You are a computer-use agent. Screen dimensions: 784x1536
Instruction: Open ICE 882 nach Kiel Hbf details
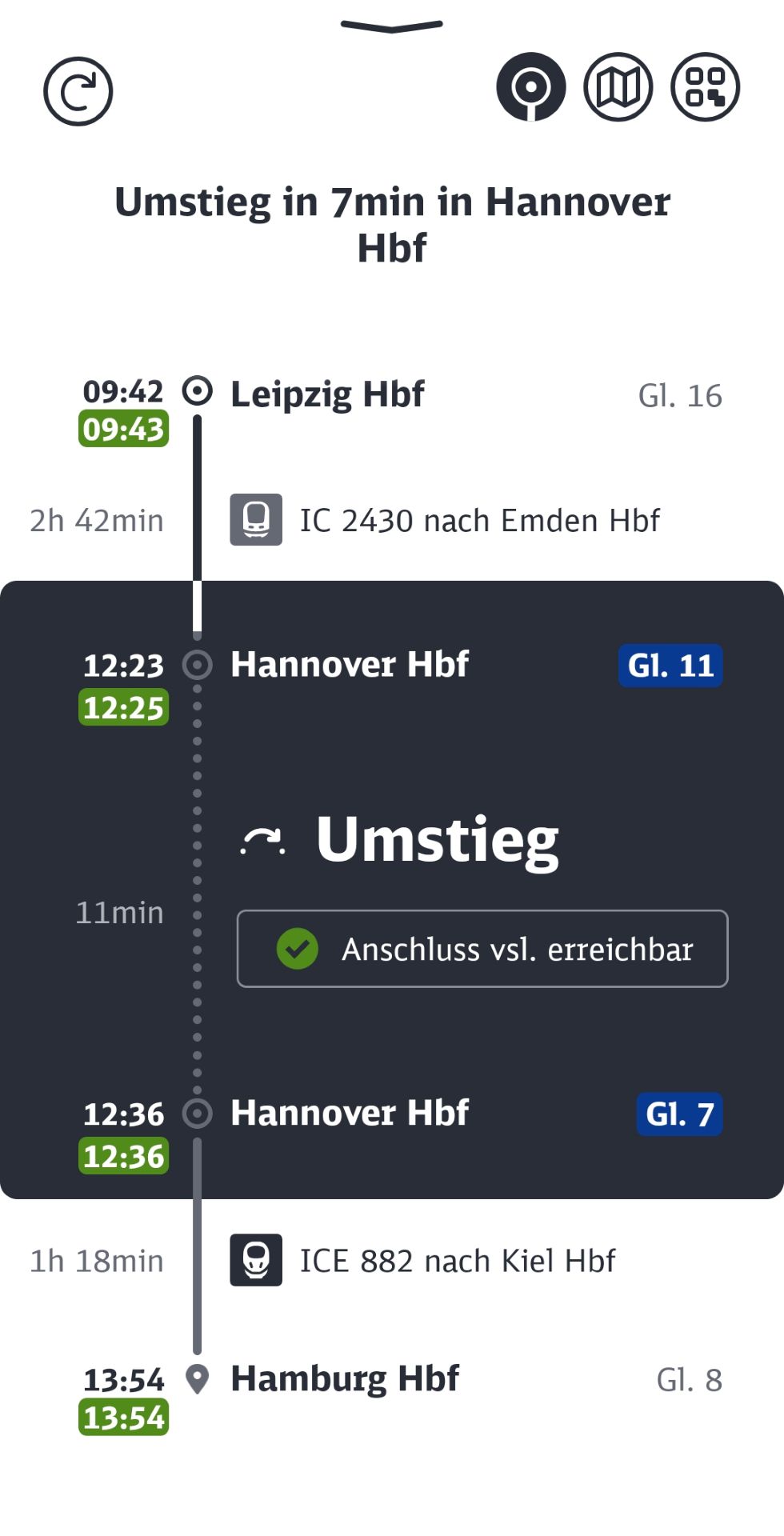(456, 1261)
